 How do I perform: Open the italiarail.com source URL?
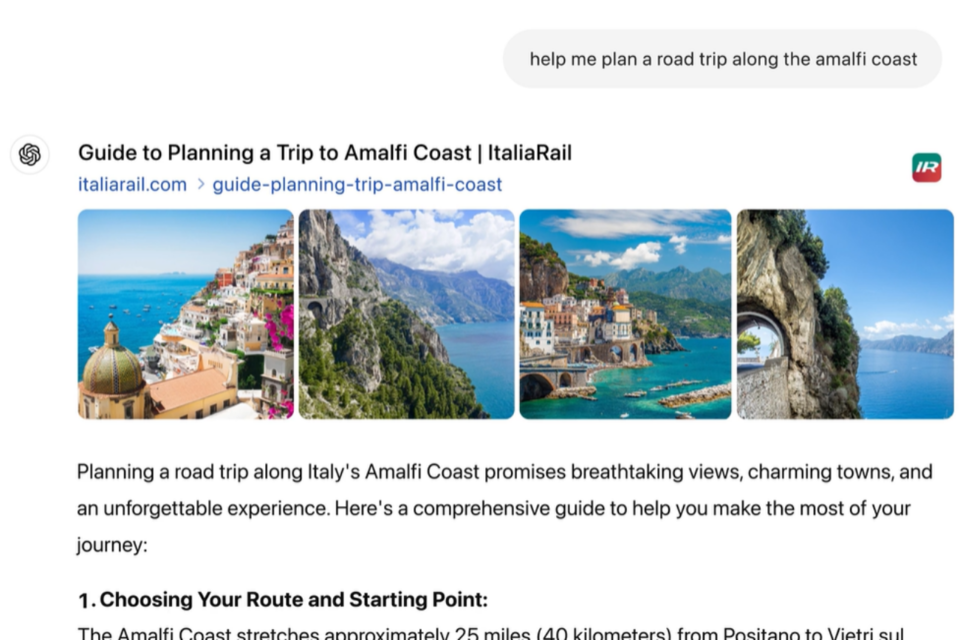290,184
